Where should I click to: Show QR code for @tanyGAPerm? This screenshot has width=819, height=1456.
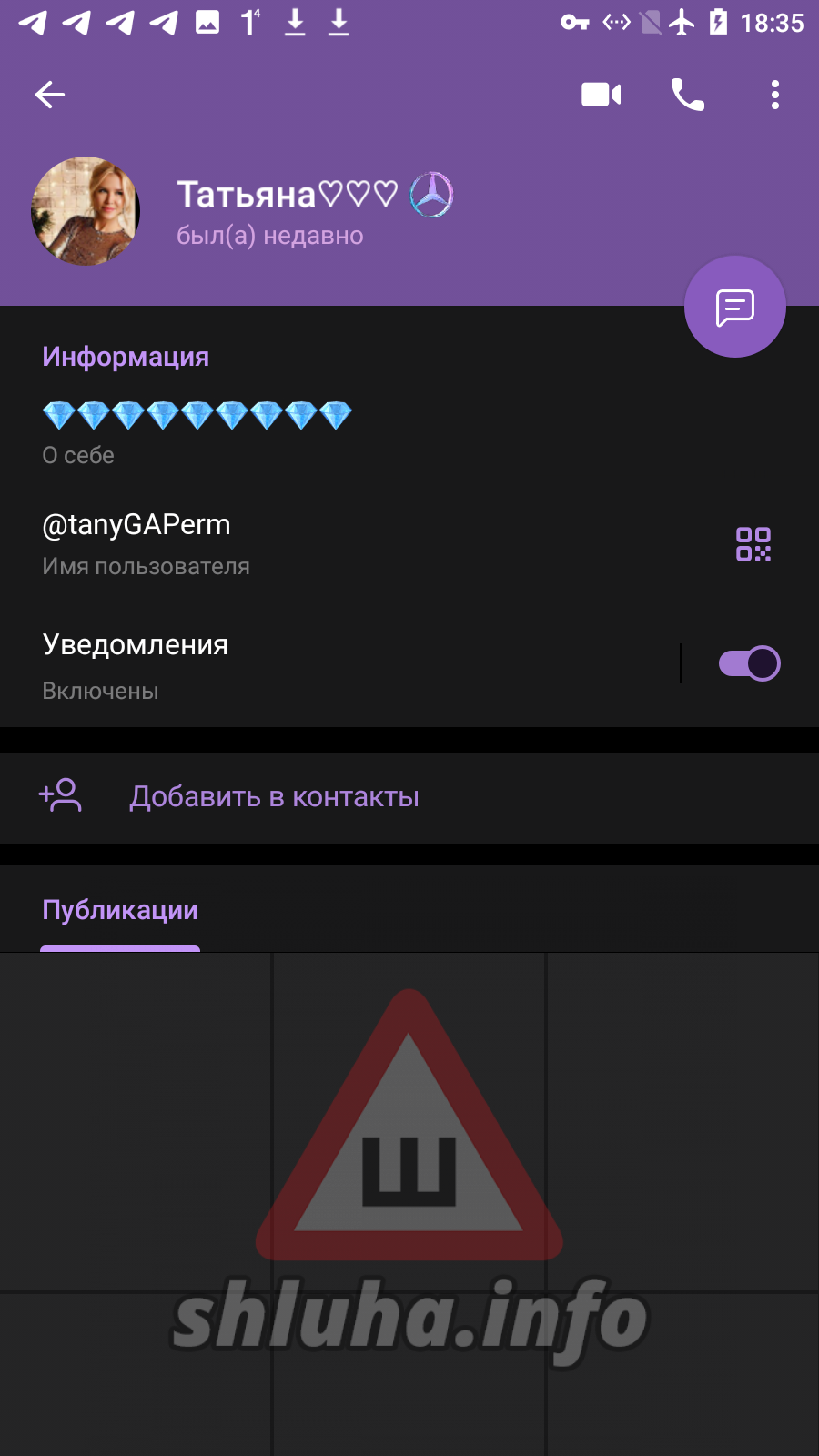click(x=753, y=544)
